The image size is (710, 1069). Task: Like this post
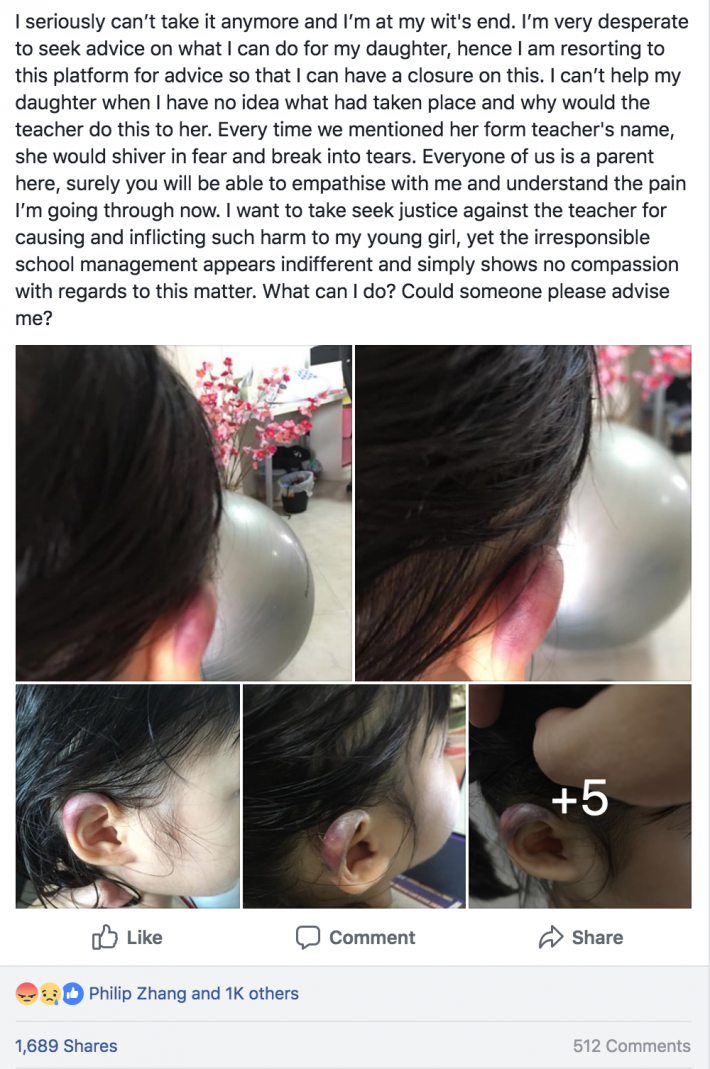(x=127, y=937)
